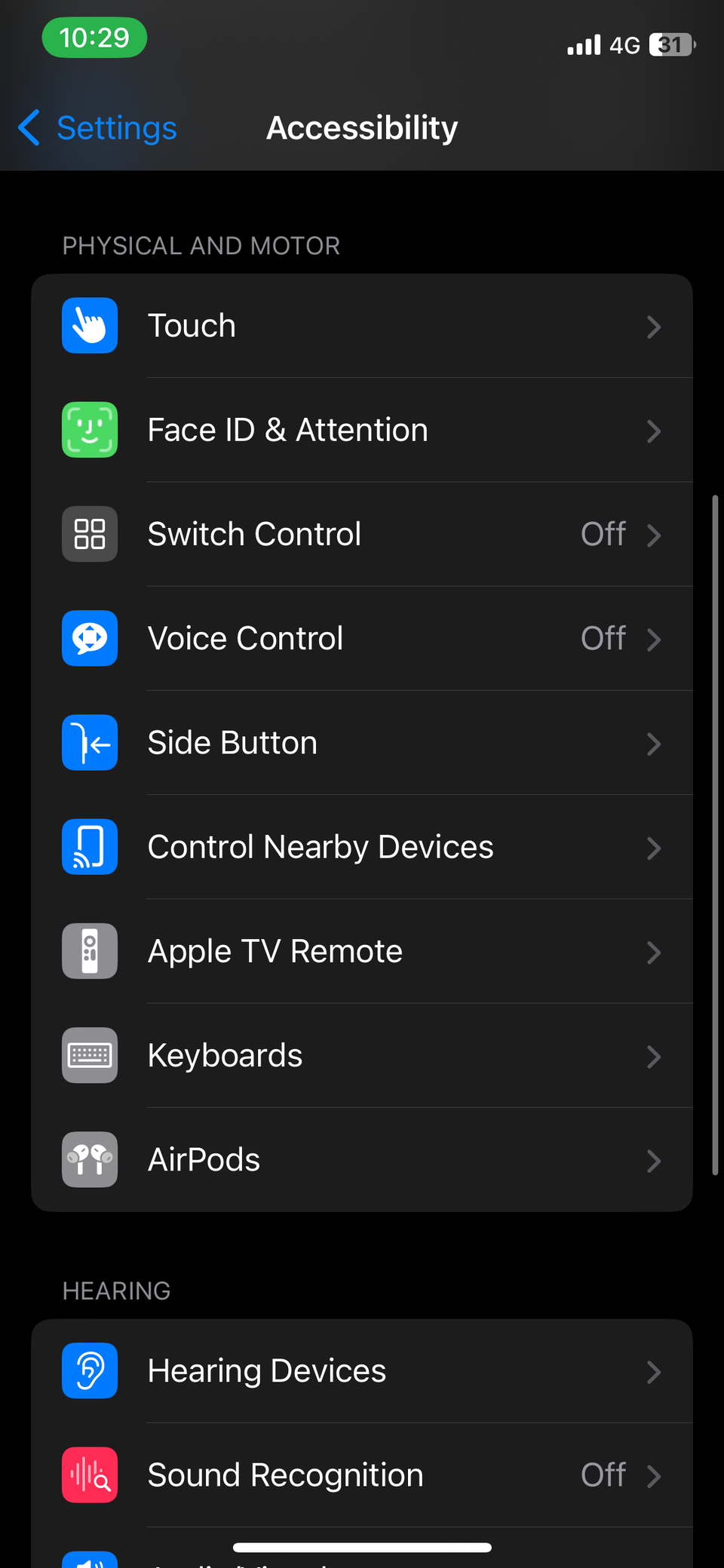The height and width of the screenshot is (1568, 724).
Task: Tap the Apple TV Remote icon
Action: click(x=90, y=951)
